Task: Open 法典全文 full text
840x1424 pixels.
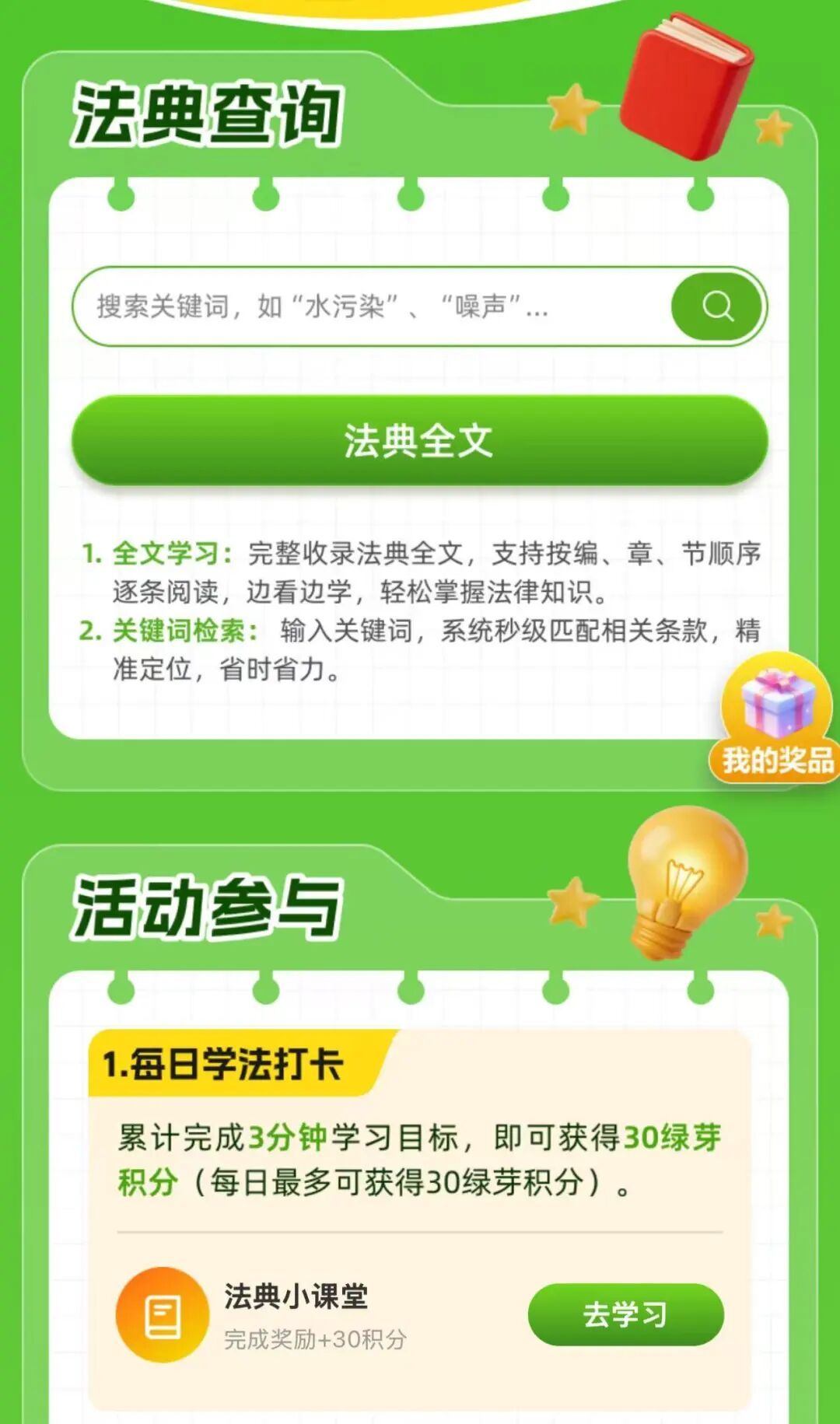Action: coord(420,440)
